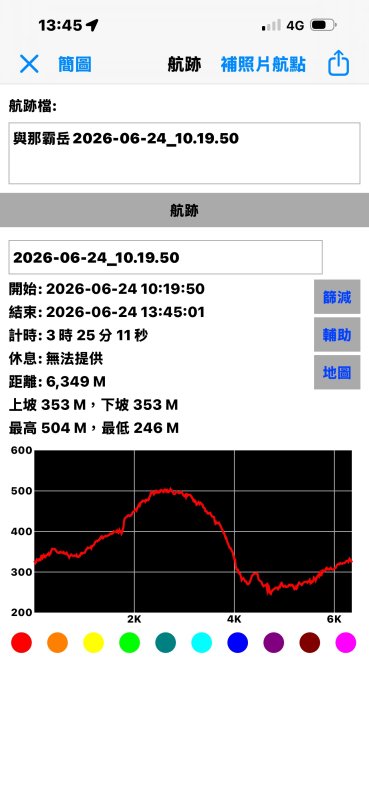Tap the 篩減 button

pyautogui.click(x=337, y=297)
